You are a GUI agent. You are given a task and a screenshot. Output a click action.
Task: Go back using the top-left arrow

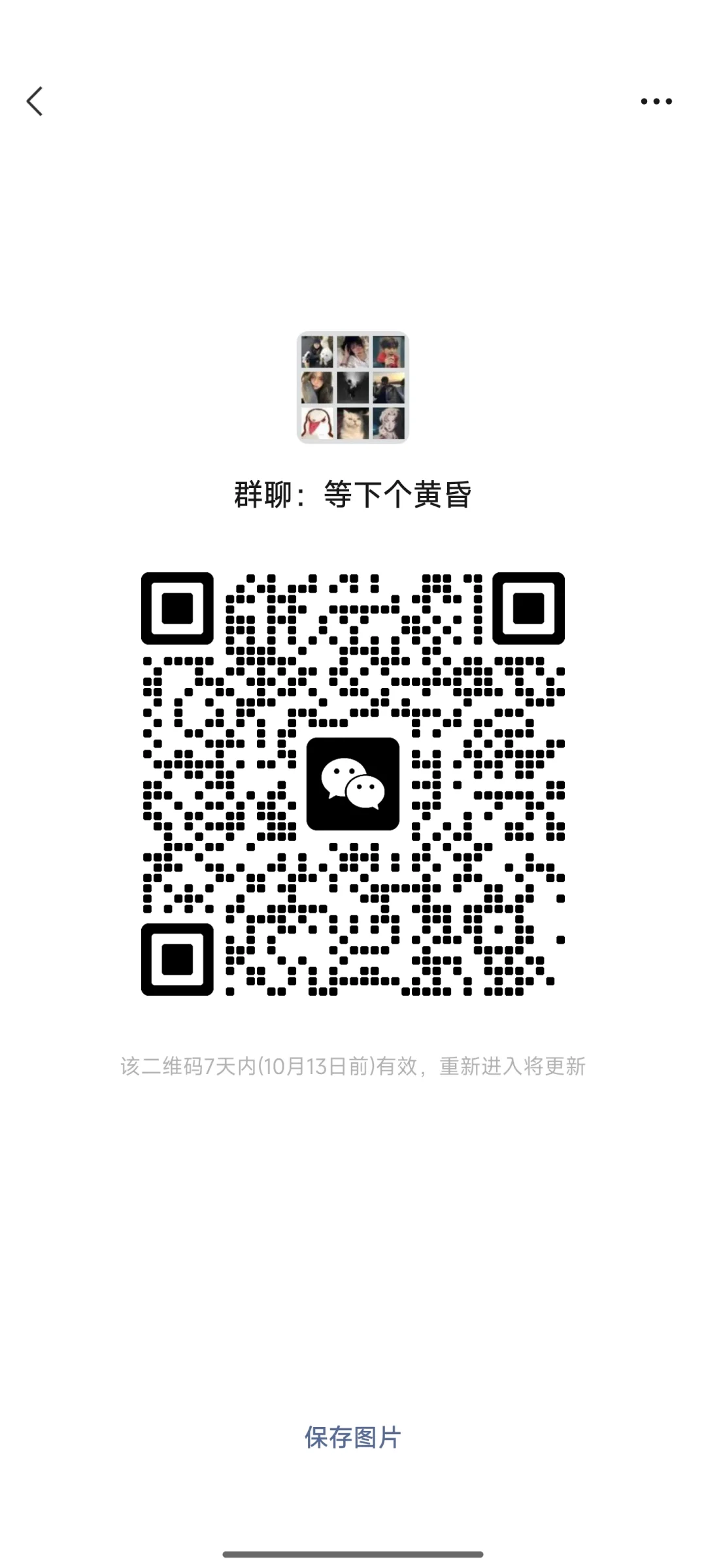[x=35, y=101]
